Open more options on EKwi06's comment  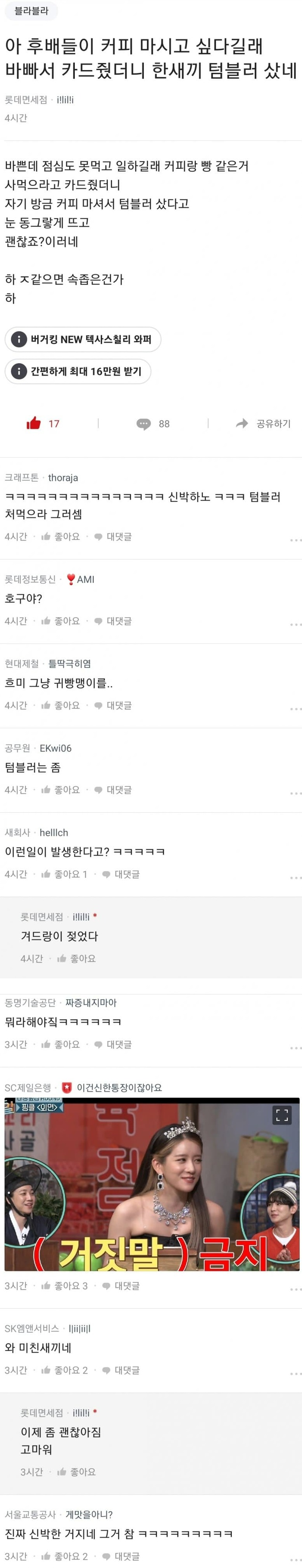tap(295, 793)
